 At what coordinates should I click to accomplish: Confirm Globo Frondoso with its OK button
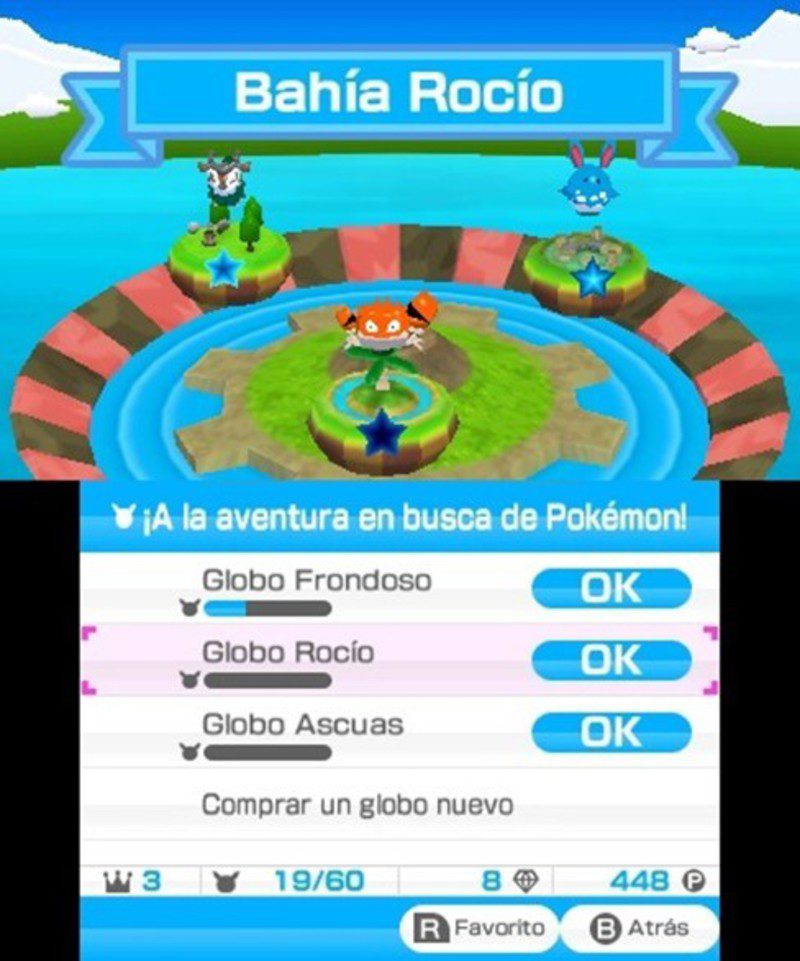pos(611,588)
